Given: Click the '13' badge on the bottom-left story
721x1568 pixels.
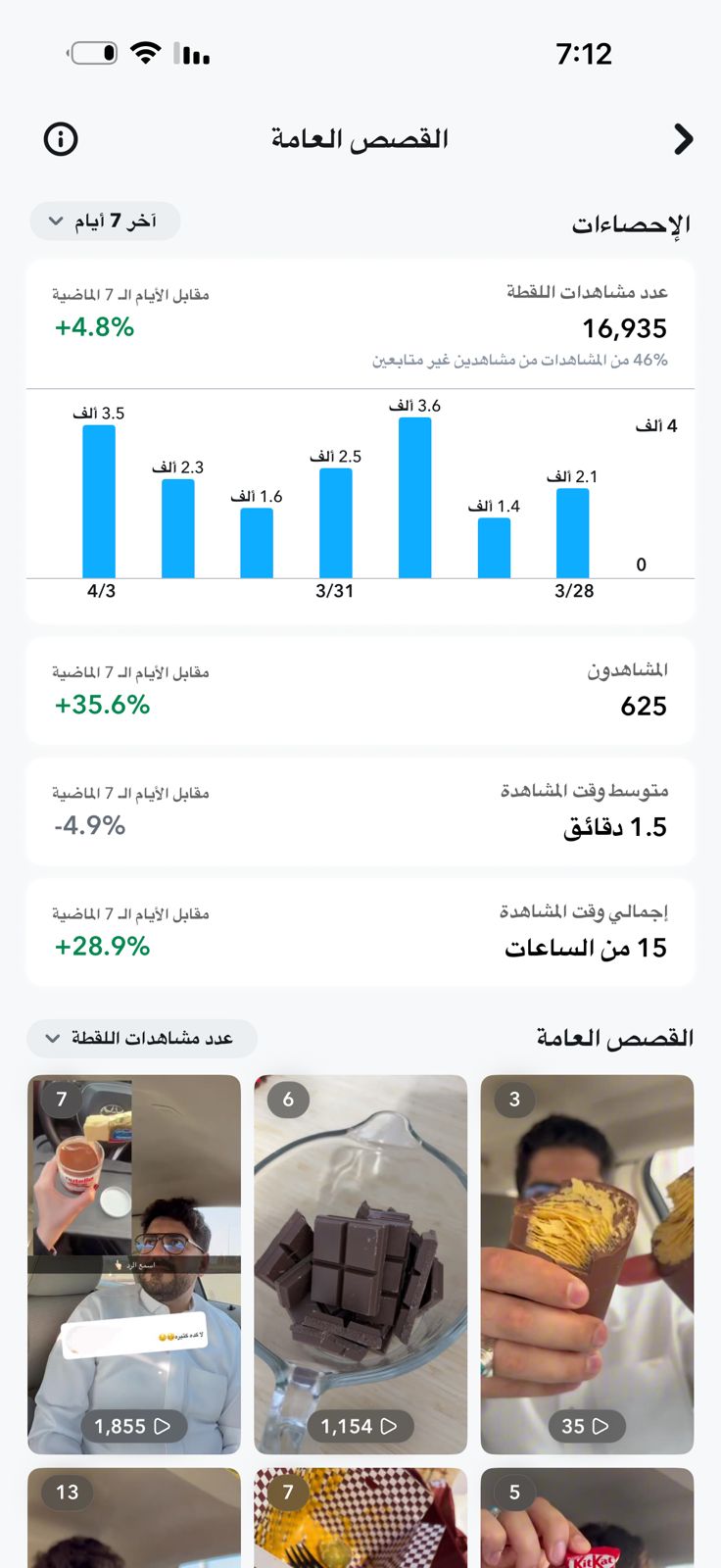Looking at the screenshot, I should pos(65,1493).
